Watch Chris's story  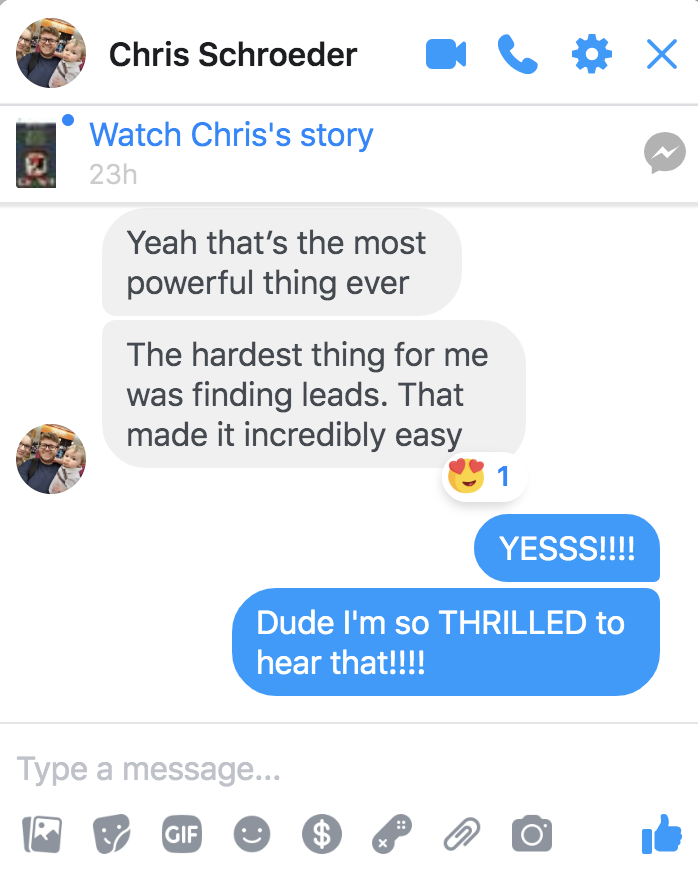(x=231, y=134)
